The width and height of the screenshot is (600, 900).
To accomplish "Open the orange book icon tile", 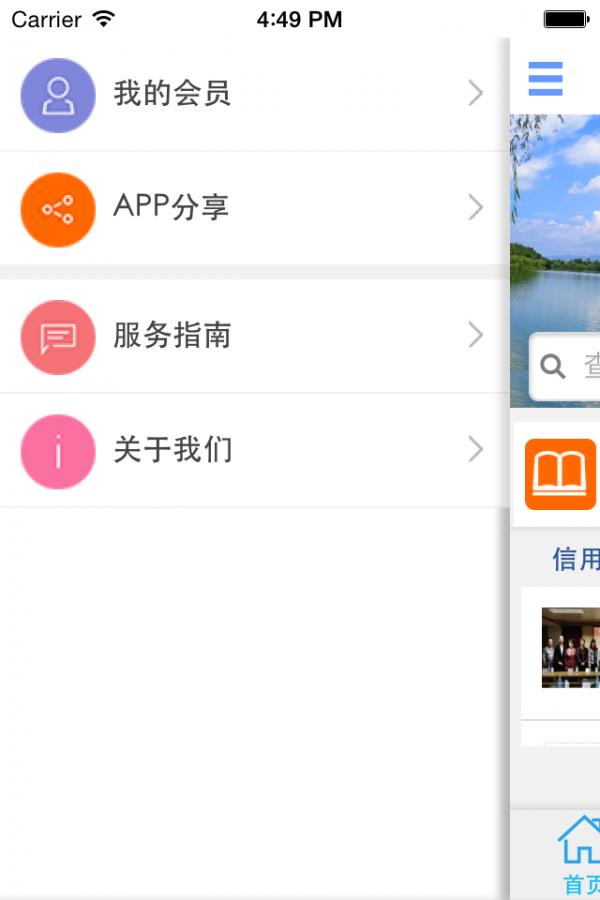I will coord(561,474).
